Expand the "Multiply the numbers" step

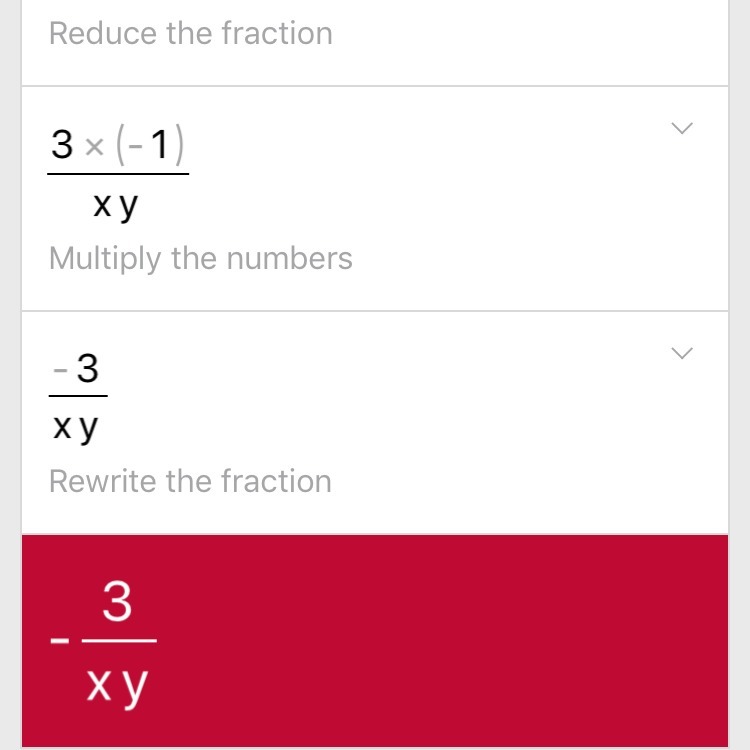[682, 129]
